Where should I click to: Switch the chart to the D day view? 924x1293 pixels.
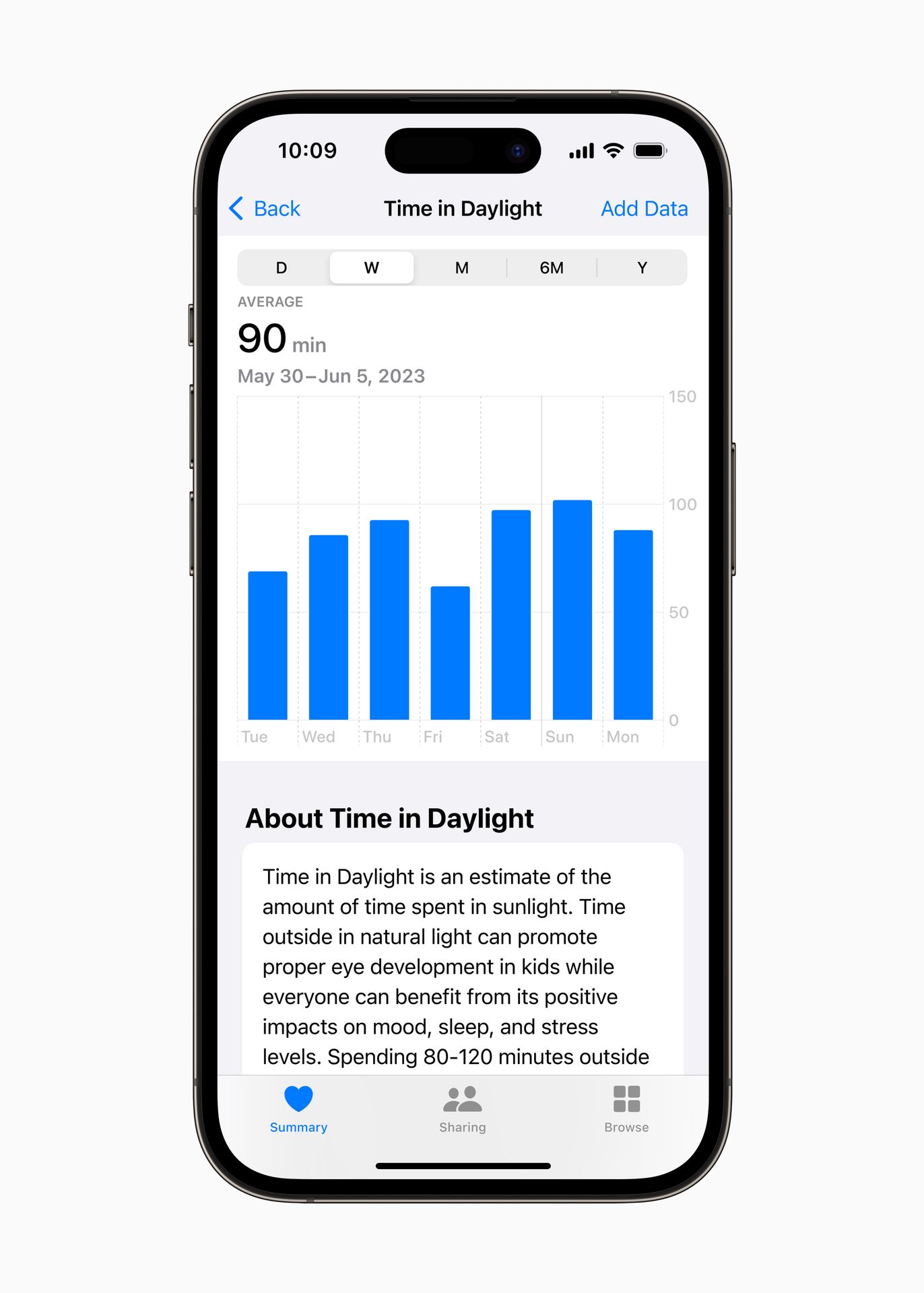[x=282, y=268]
